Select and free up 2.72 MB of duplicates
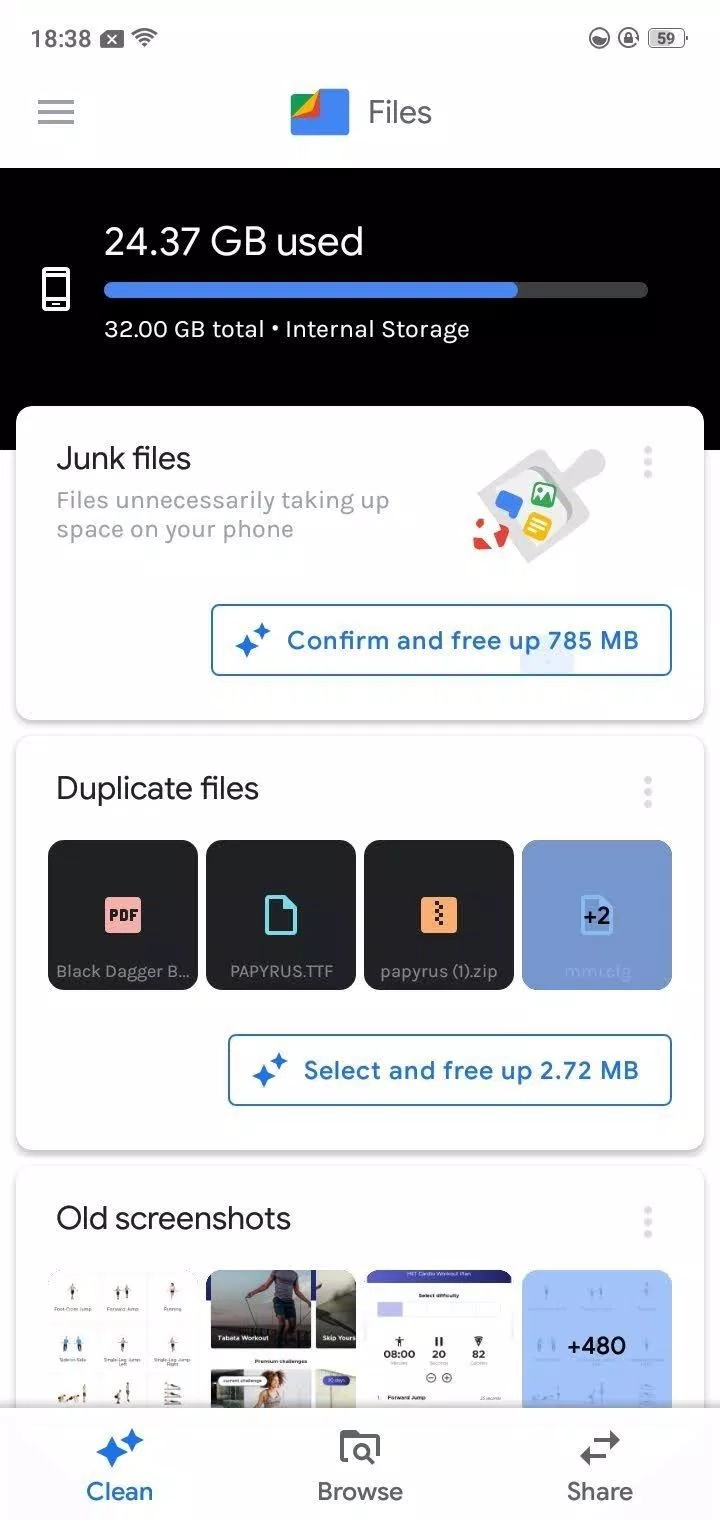The image size is (720, 1520). [449, 1070]
